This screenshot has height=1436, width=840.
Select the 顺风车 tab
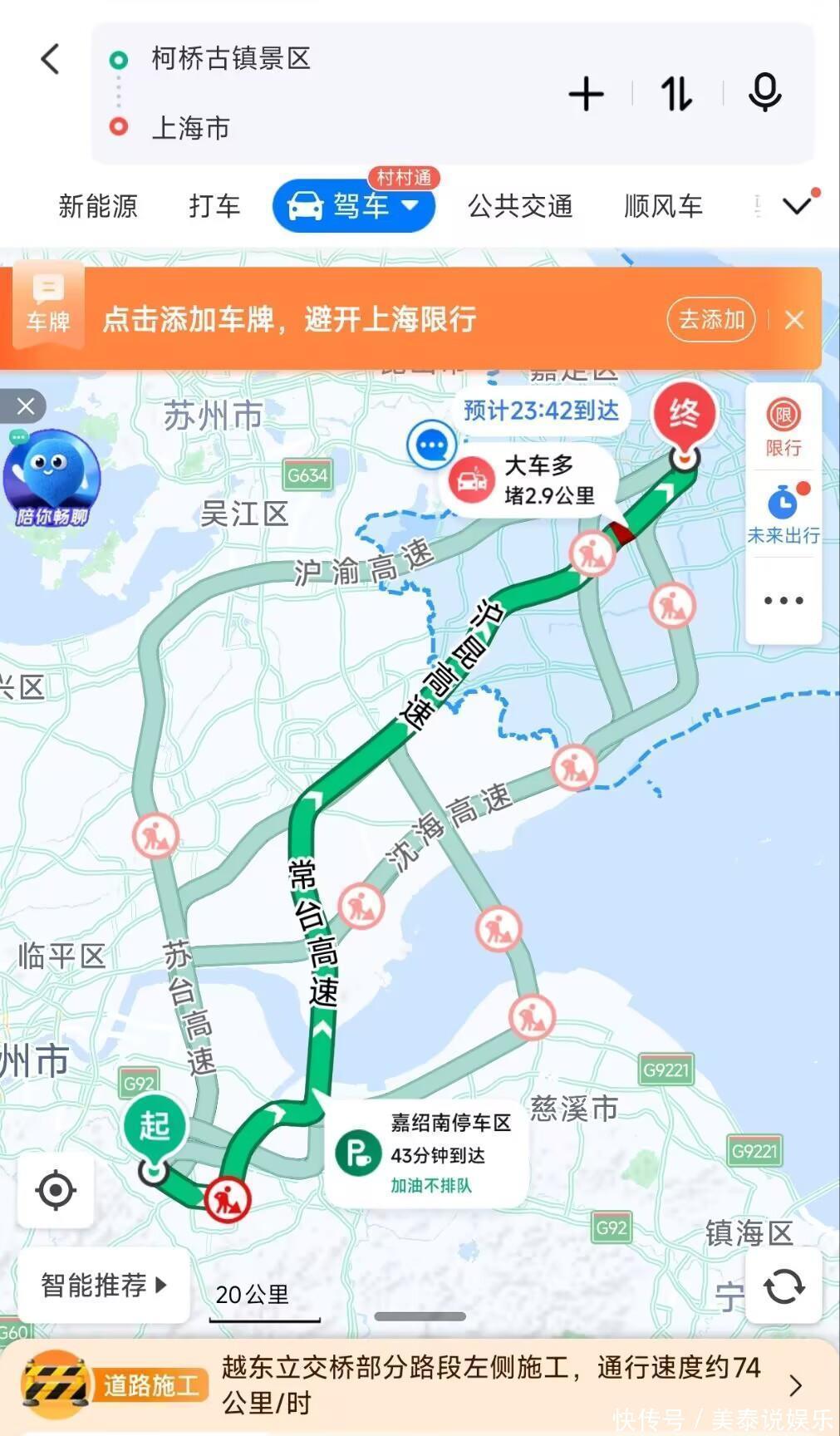click(663, 206)
